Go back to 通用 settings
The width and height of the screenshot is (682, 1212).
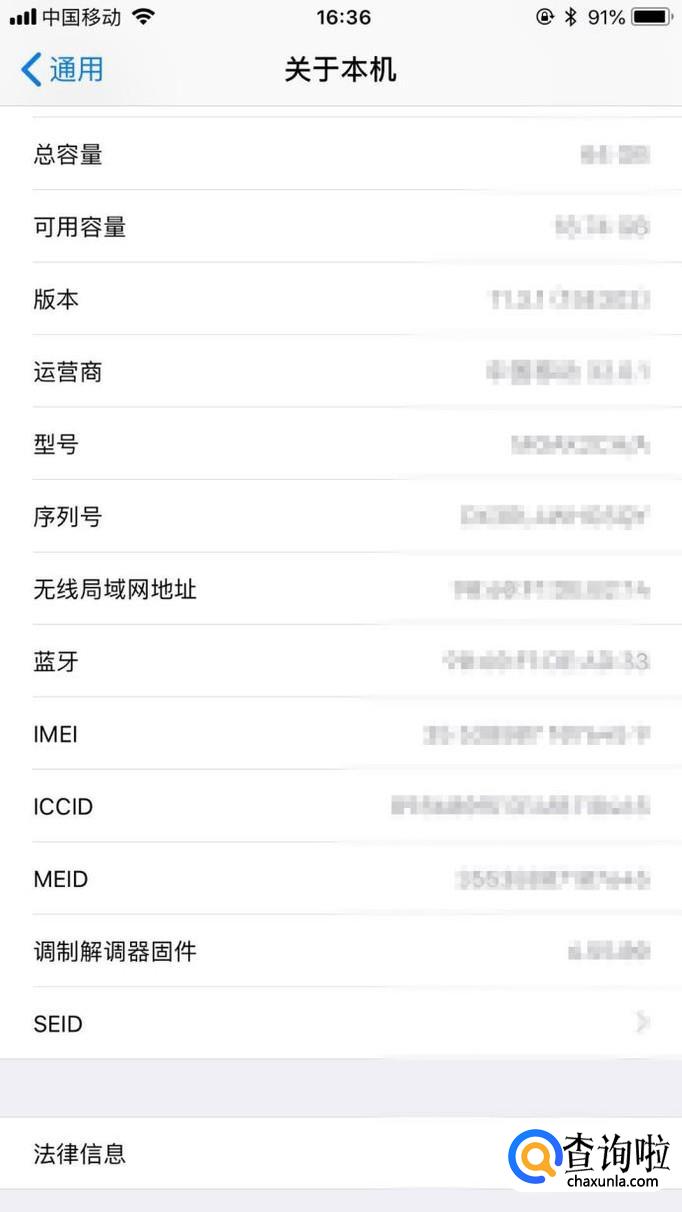pyautogui.click(x=62, y=70)
